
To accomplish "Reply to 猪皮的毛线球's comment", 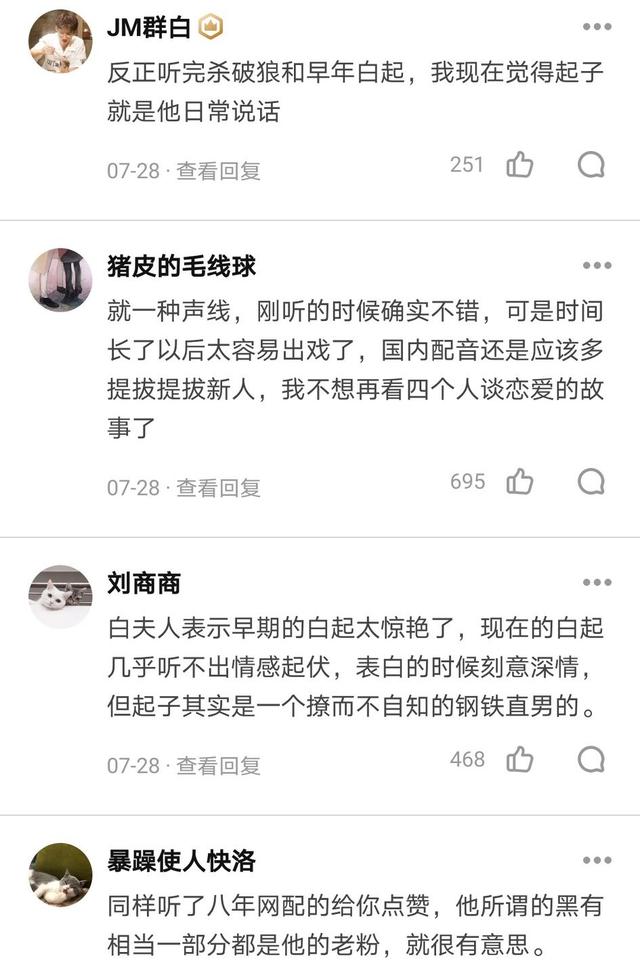I will pyautogui.click(x=591, y=482).
